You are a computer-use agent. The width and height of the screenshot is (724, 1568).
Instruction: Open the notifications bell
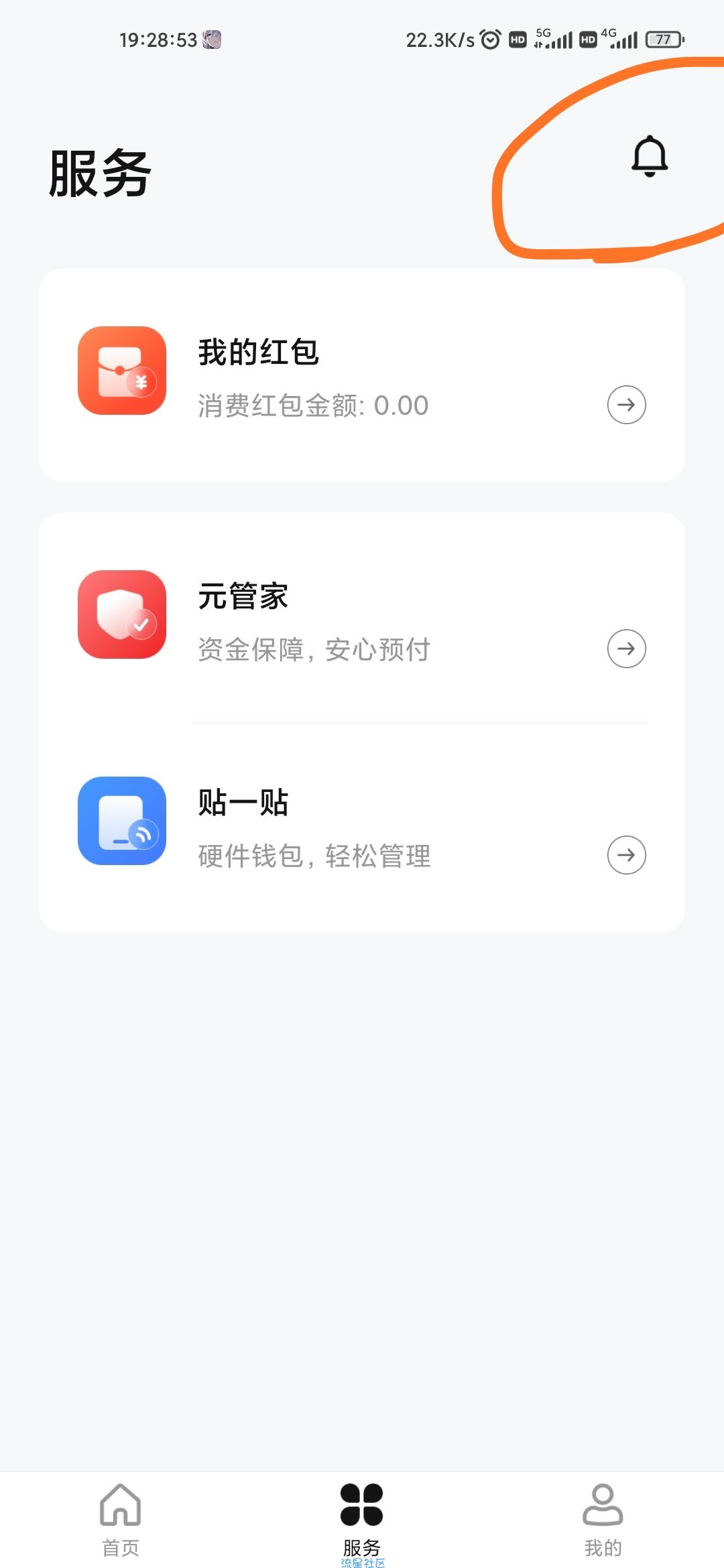[650, 156]
